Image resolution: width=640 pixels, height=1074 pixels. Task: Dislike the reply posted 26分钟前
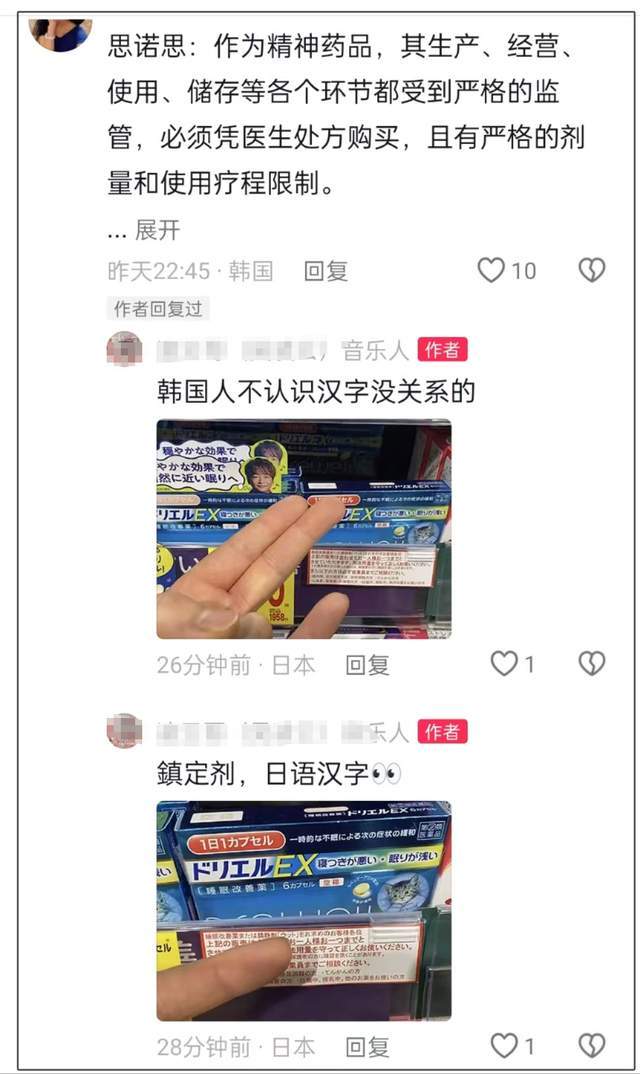tap(592, 663)
